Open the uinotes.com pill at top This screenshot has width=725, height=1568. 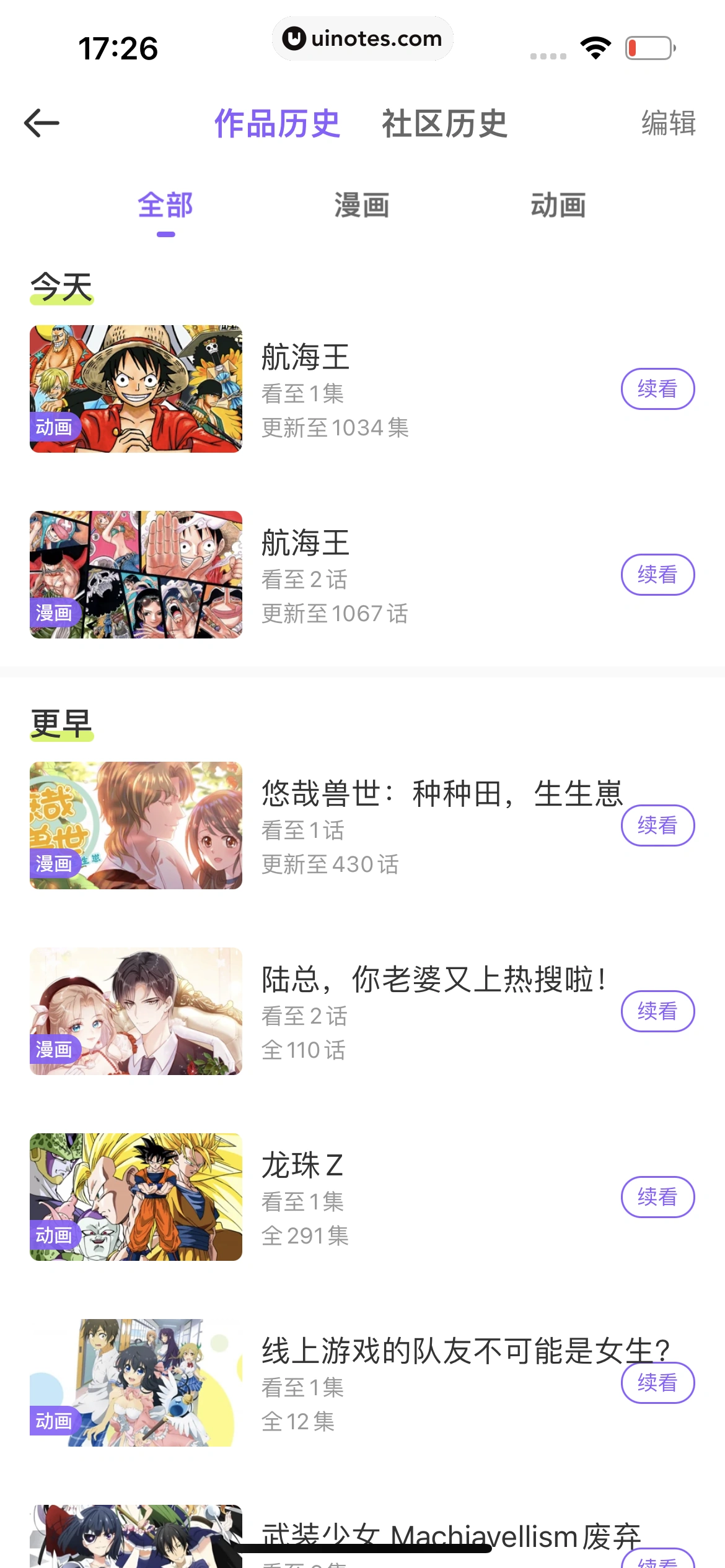pos(362,38)
